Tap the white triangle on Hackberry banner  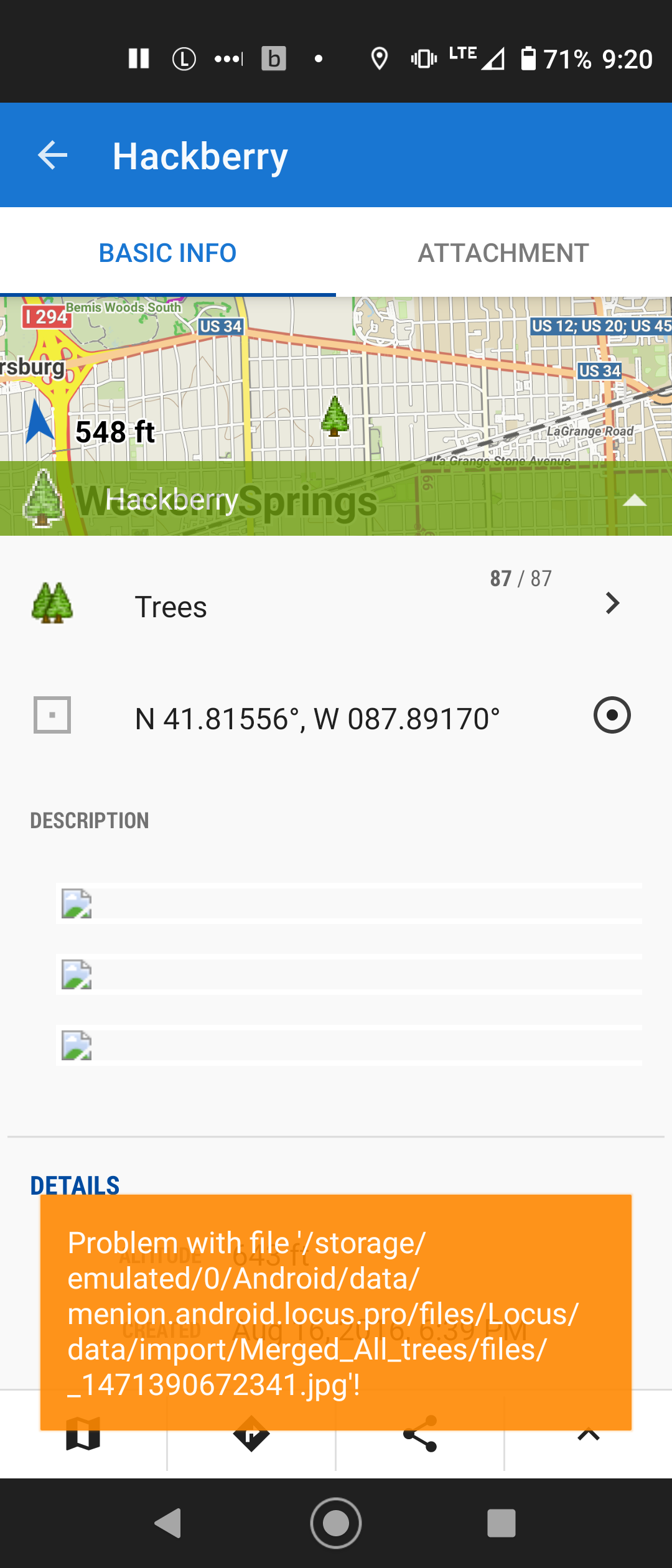click(634, 500)
